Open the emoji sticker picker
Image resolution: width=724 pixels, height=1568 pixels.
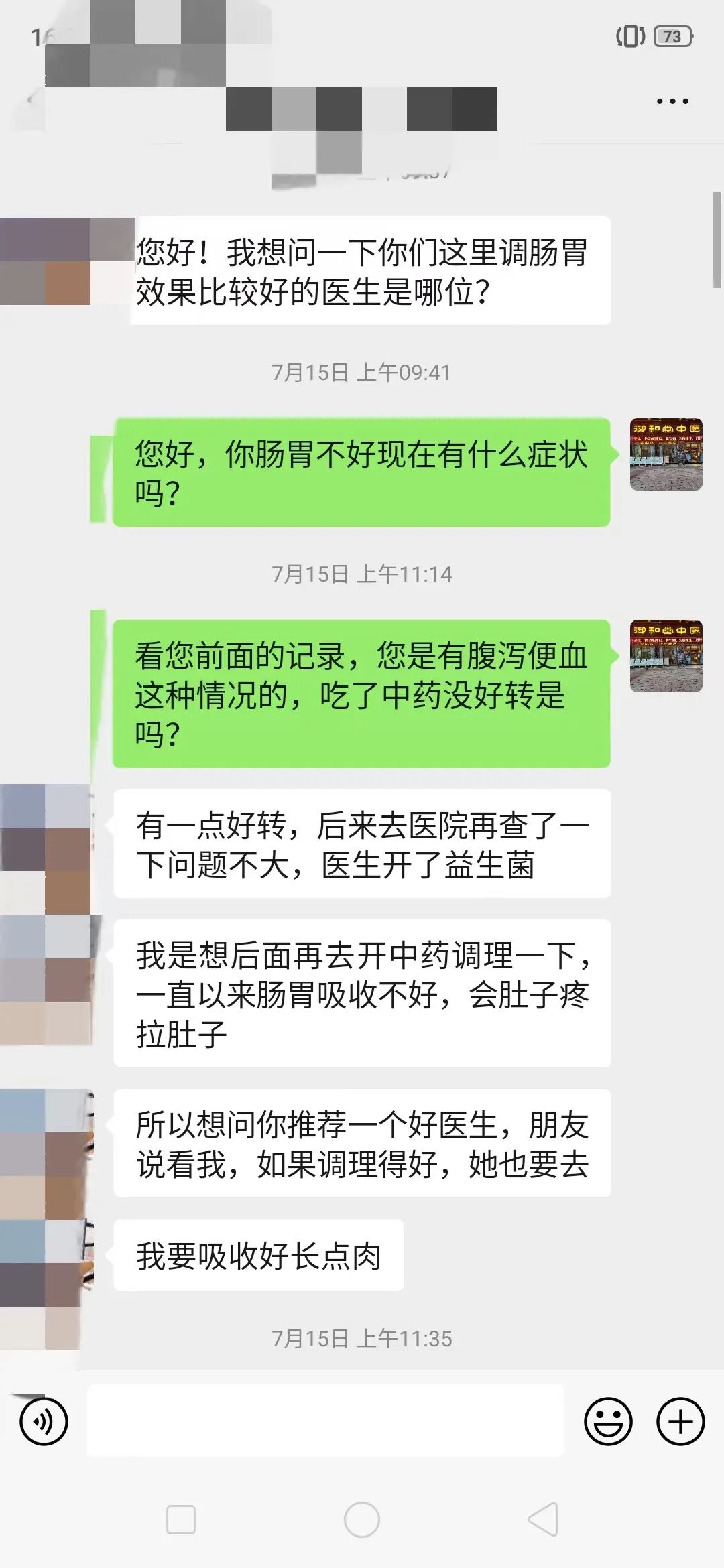[608, 1421]
